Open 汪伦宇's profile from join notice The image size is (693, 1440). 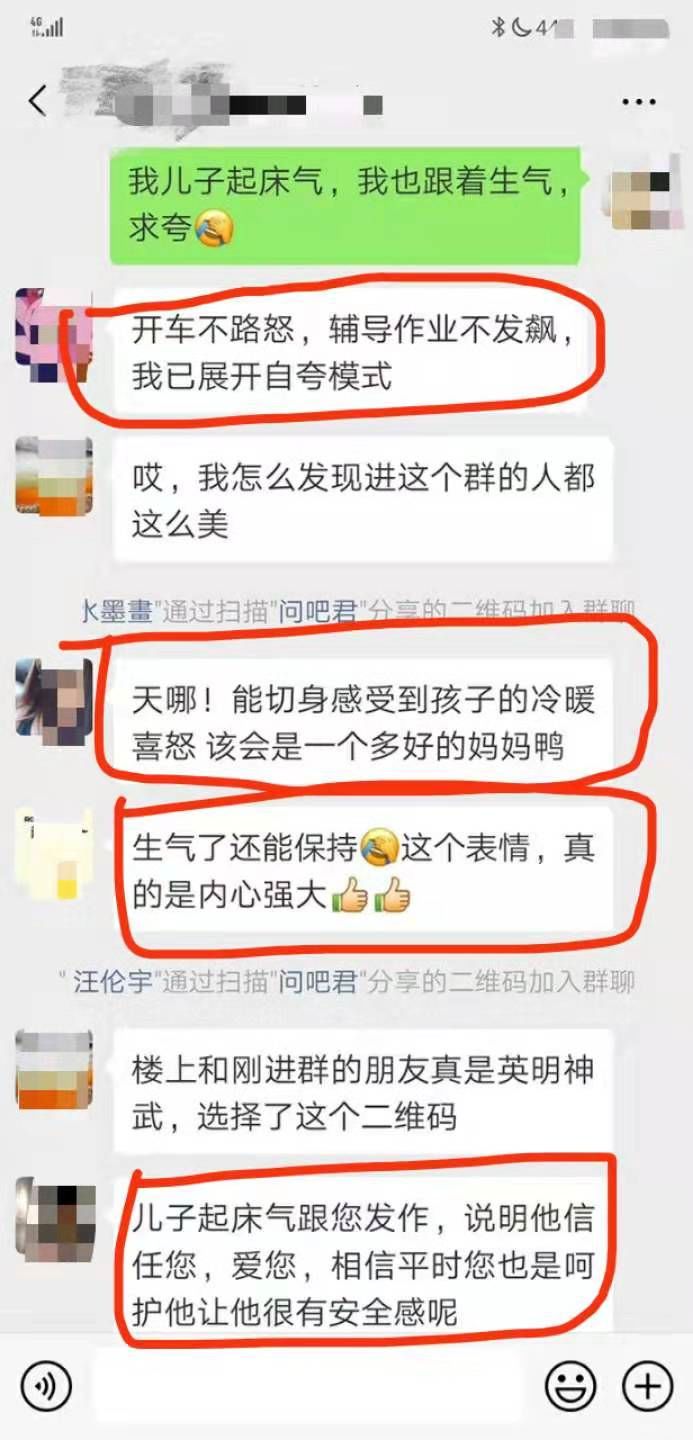[x=113, y=981]
